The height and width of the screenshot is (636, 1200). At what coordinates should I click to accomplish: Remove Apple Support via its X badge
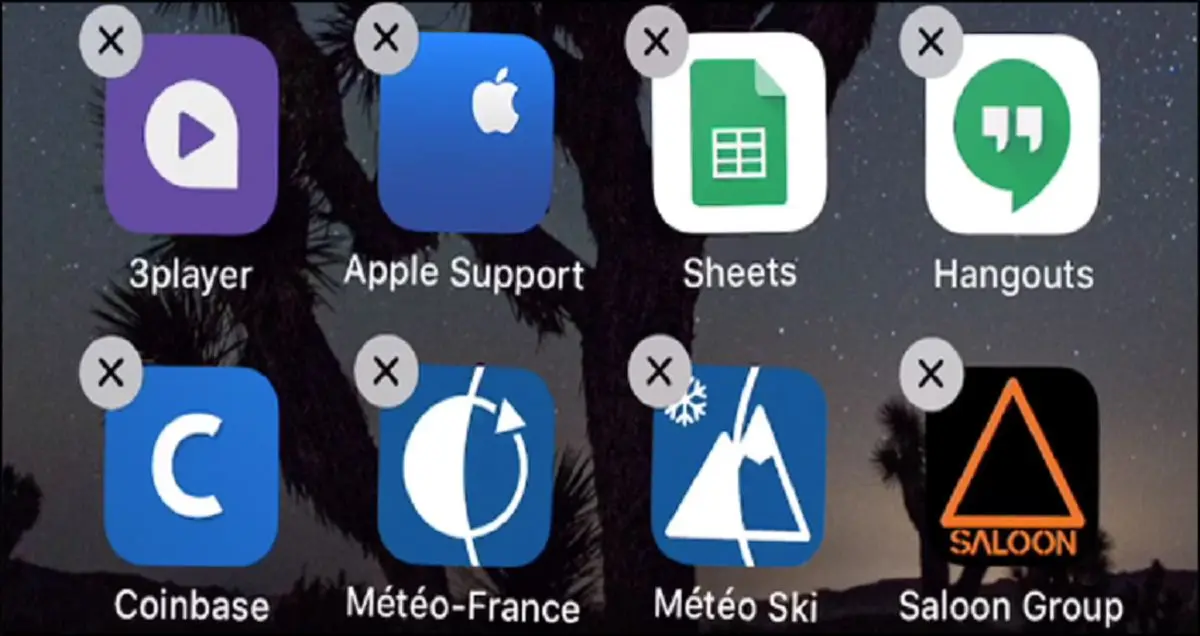tap(385, 38)
